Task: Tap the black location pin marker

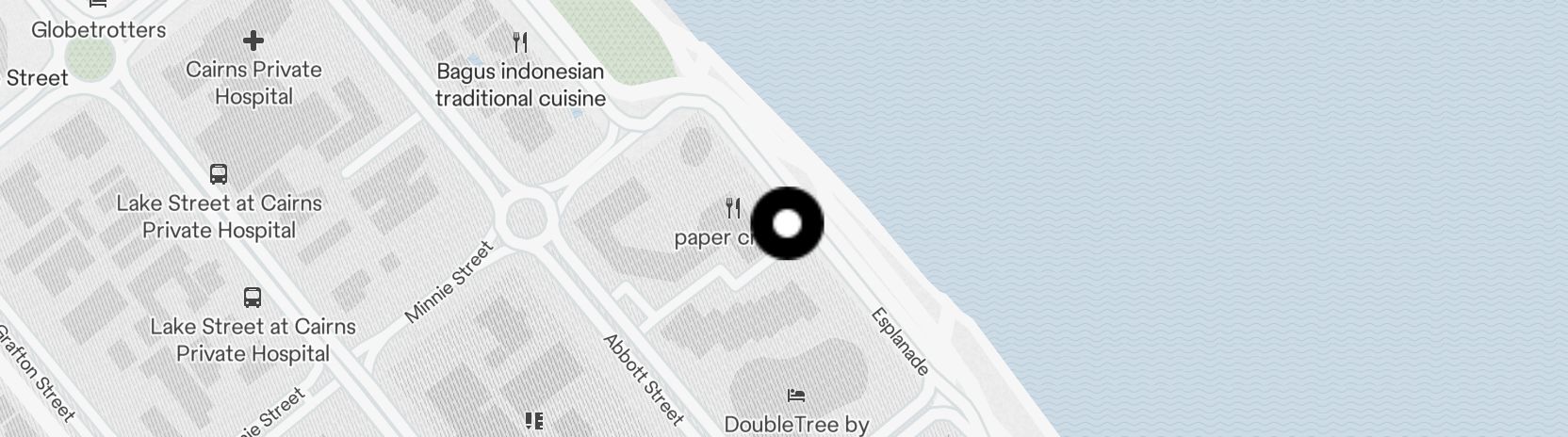Action: [787, 223]
